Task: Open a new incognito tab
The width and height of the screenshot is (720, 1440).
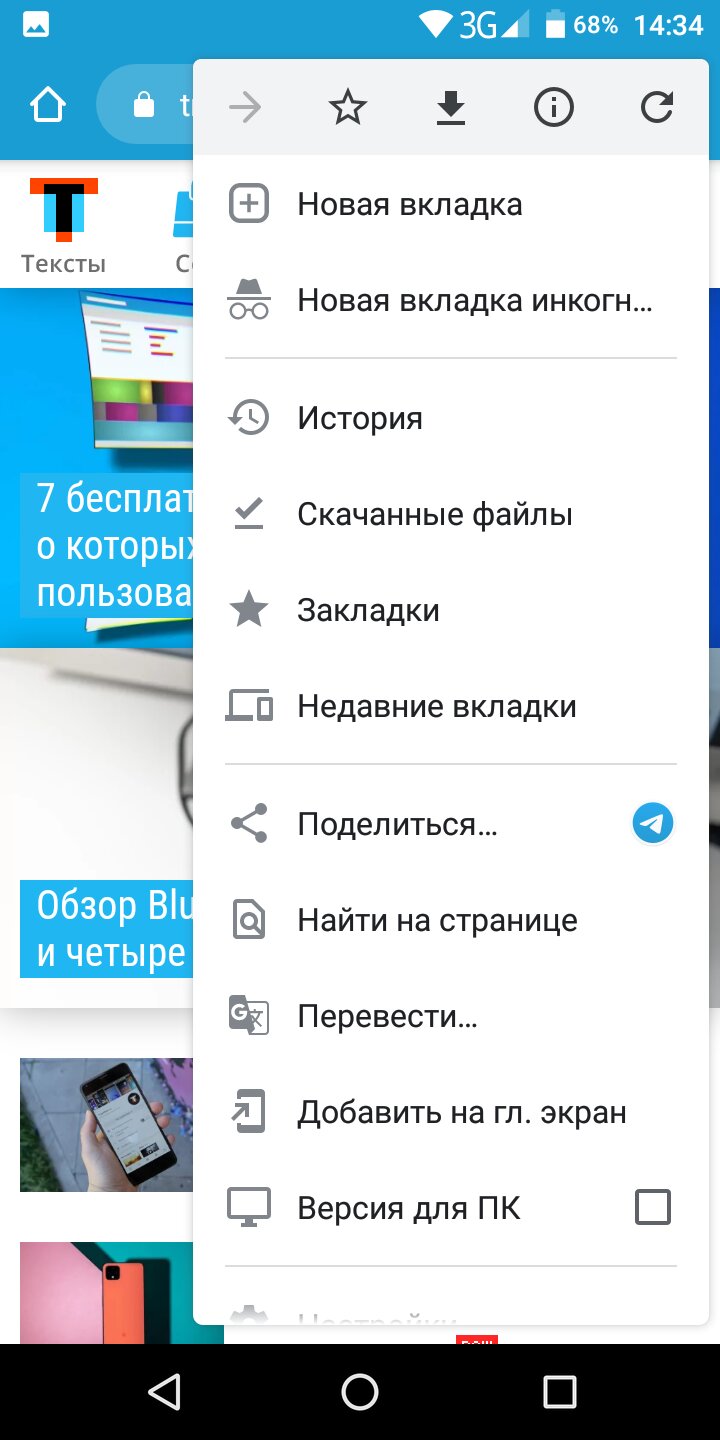Action: [451, 301]
